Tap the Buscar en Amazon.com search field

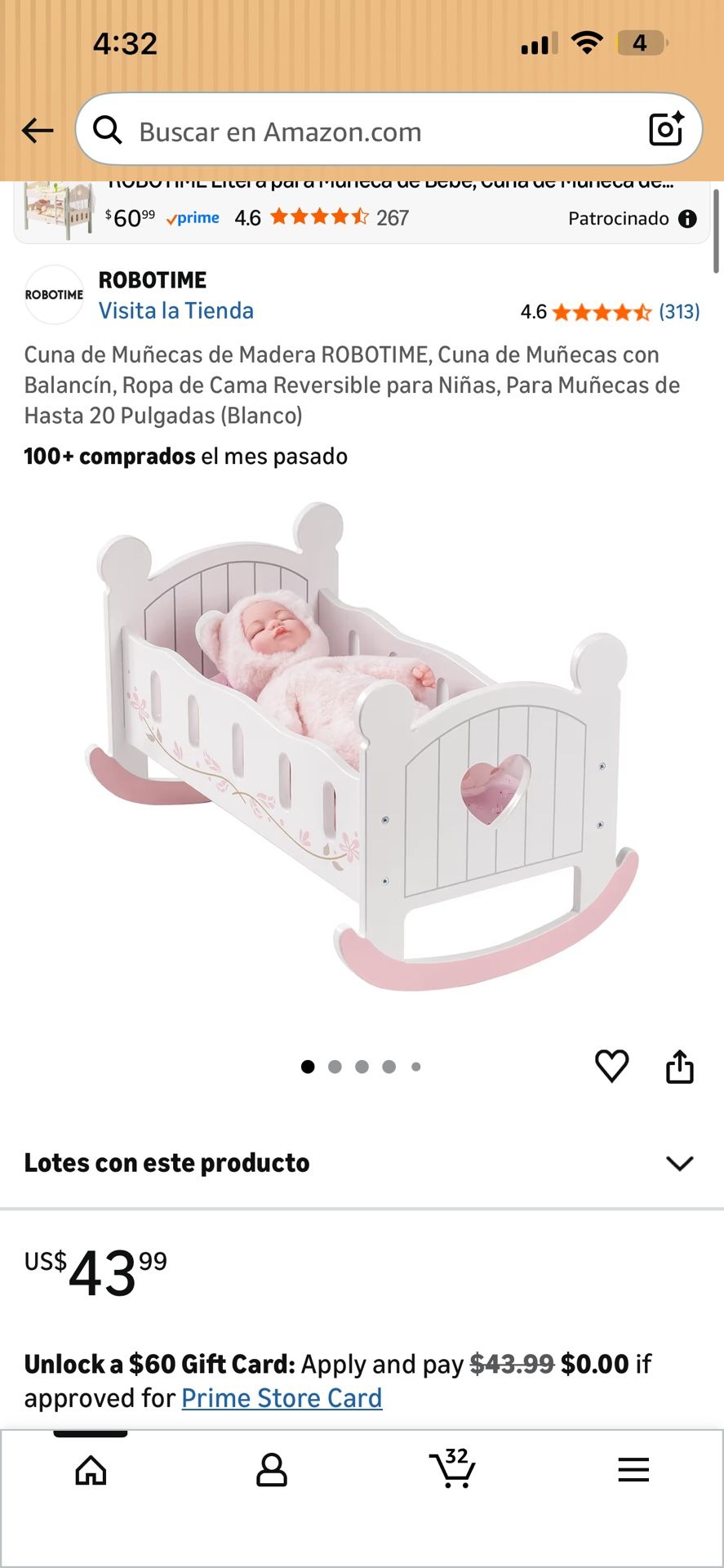[x=367, y=131]
